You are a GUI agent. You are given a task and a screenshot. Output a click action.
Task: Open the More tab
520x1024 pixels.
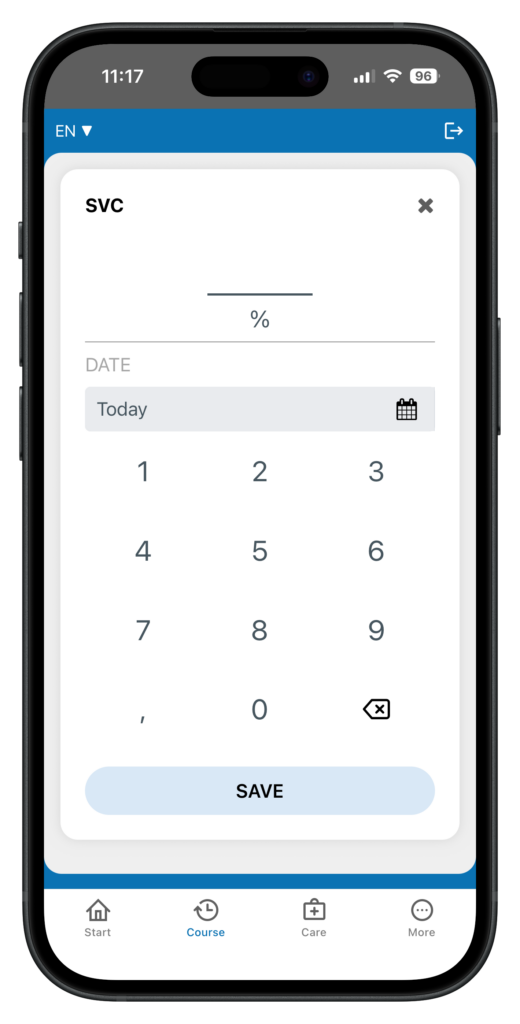click(x=421, y=918)
